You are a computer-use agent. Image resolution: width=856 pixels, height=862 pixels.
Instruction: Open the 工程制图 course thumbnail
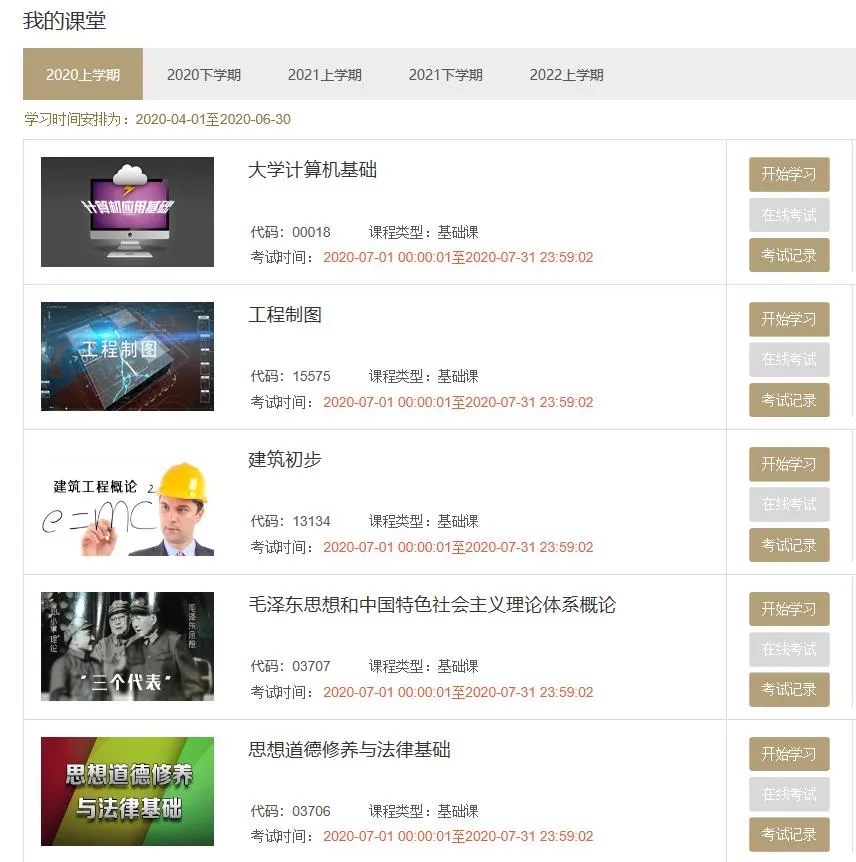click(x=127, y=356)
